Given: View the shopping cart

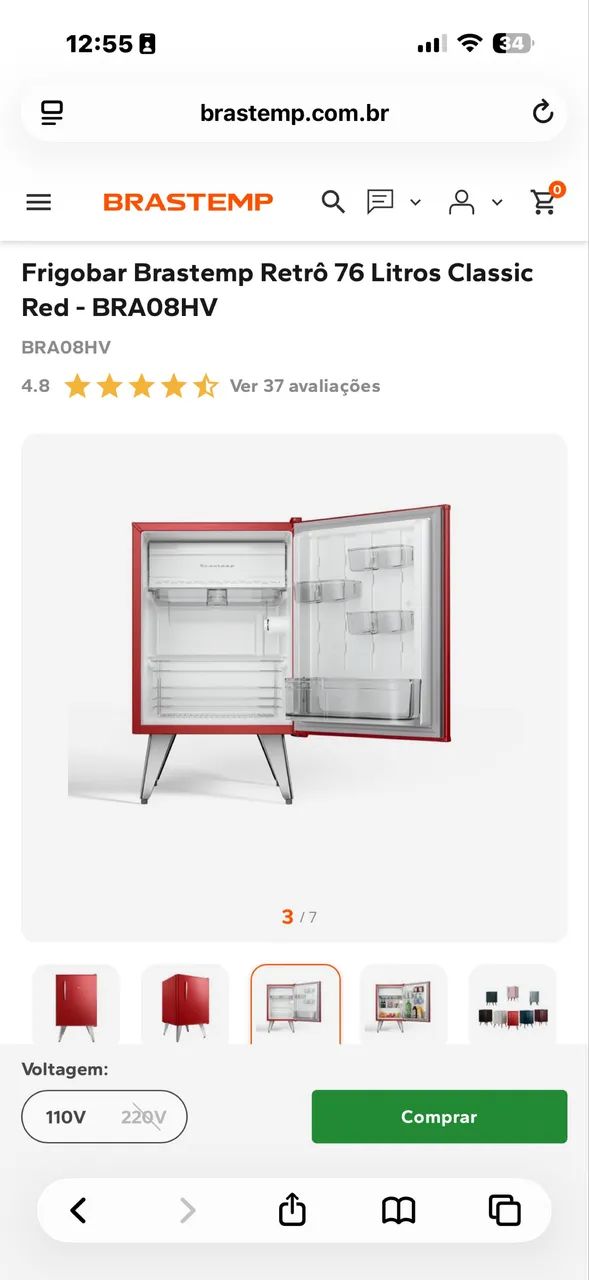Looking at the screenshot, I should coord(546,199).
